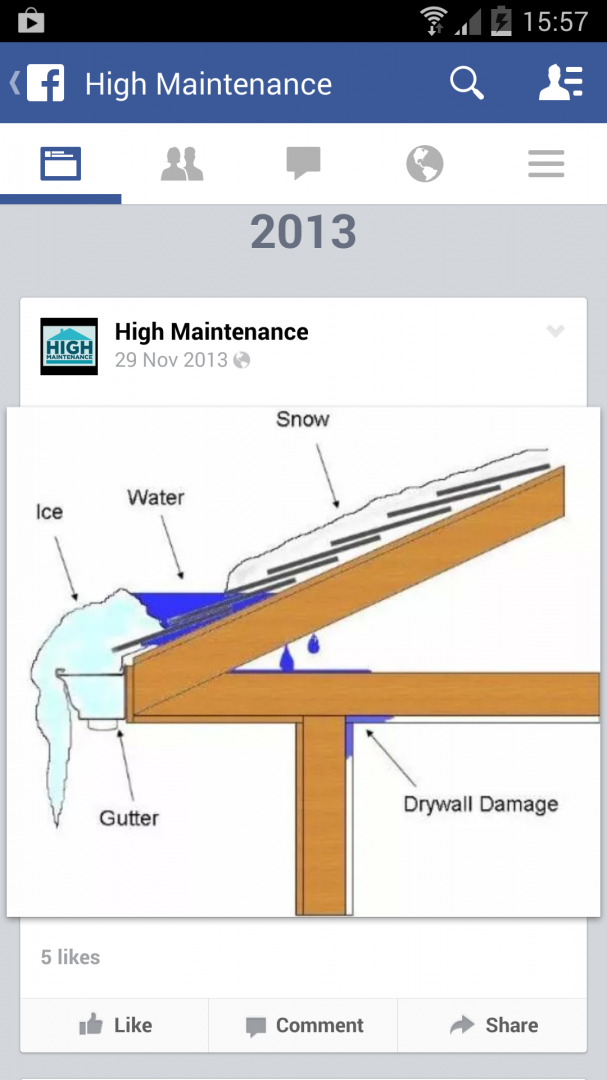Screen dimensions: 607x1080
Task: Open the notifications globe tab
Action: (x=424, y=164)
